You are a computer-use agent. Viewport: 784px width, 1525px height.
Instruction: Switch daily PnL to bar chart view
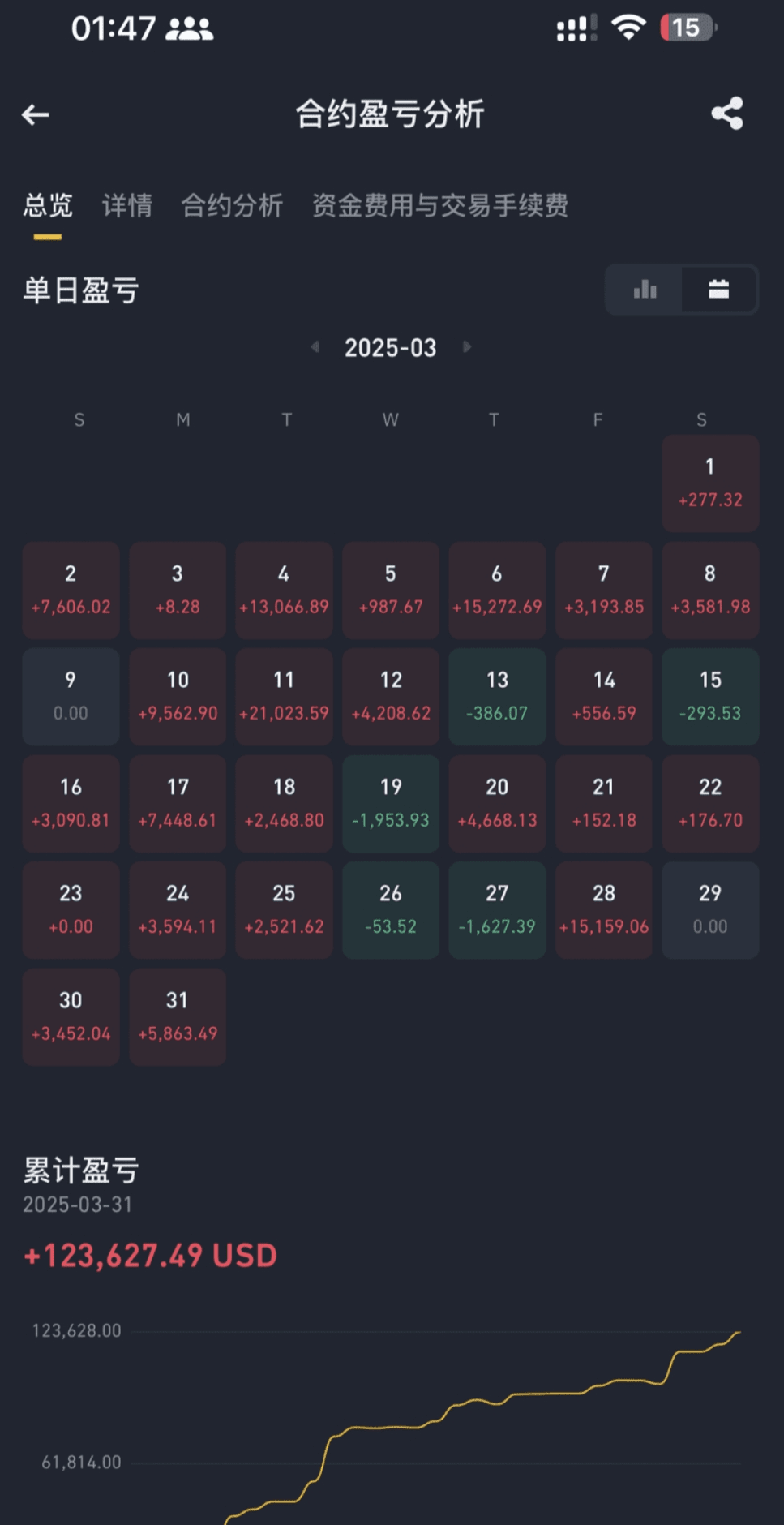(x=645, y=290)
